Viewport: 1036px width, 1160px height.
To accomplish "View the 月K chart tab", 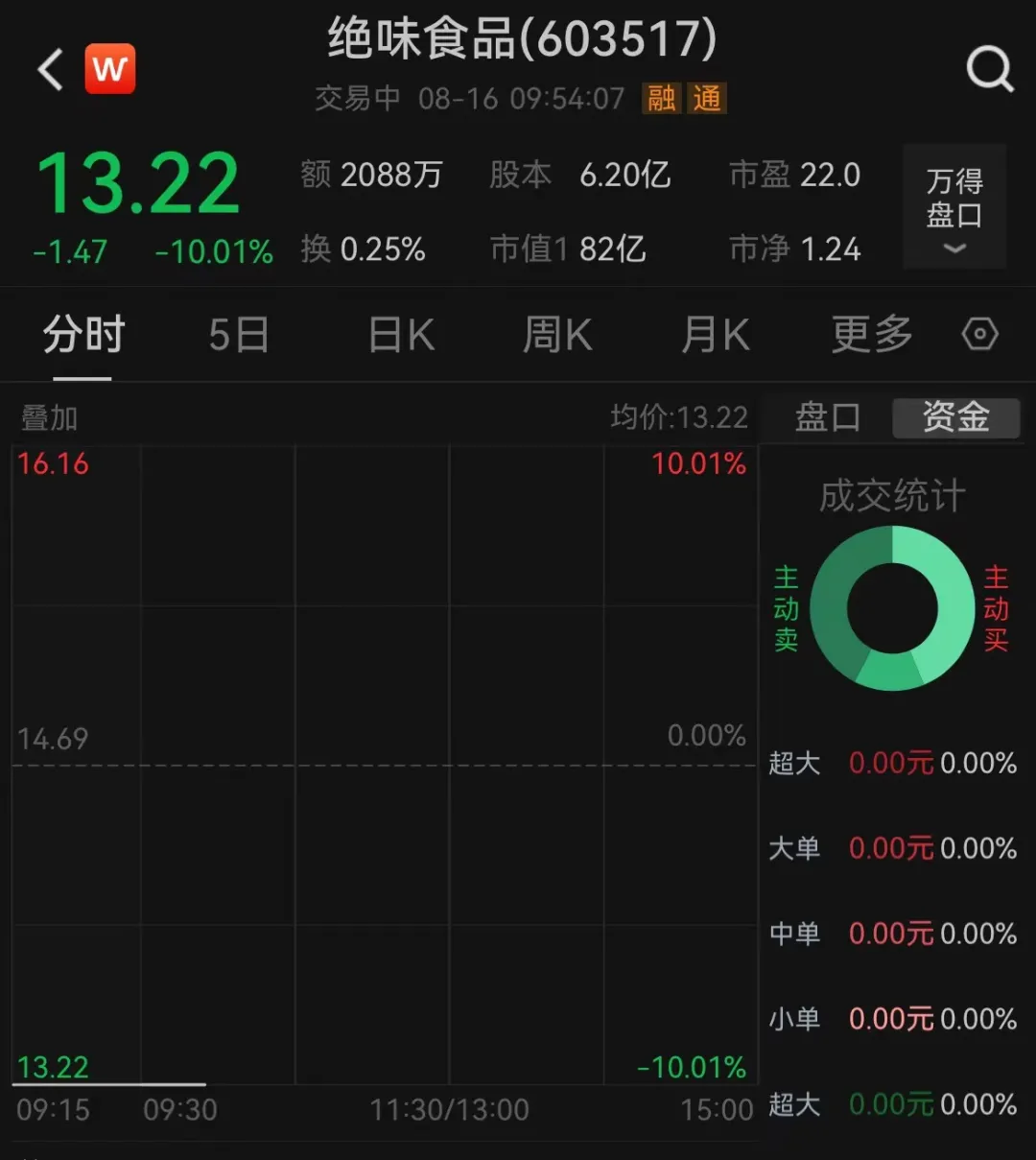I will tap(715, 336).
